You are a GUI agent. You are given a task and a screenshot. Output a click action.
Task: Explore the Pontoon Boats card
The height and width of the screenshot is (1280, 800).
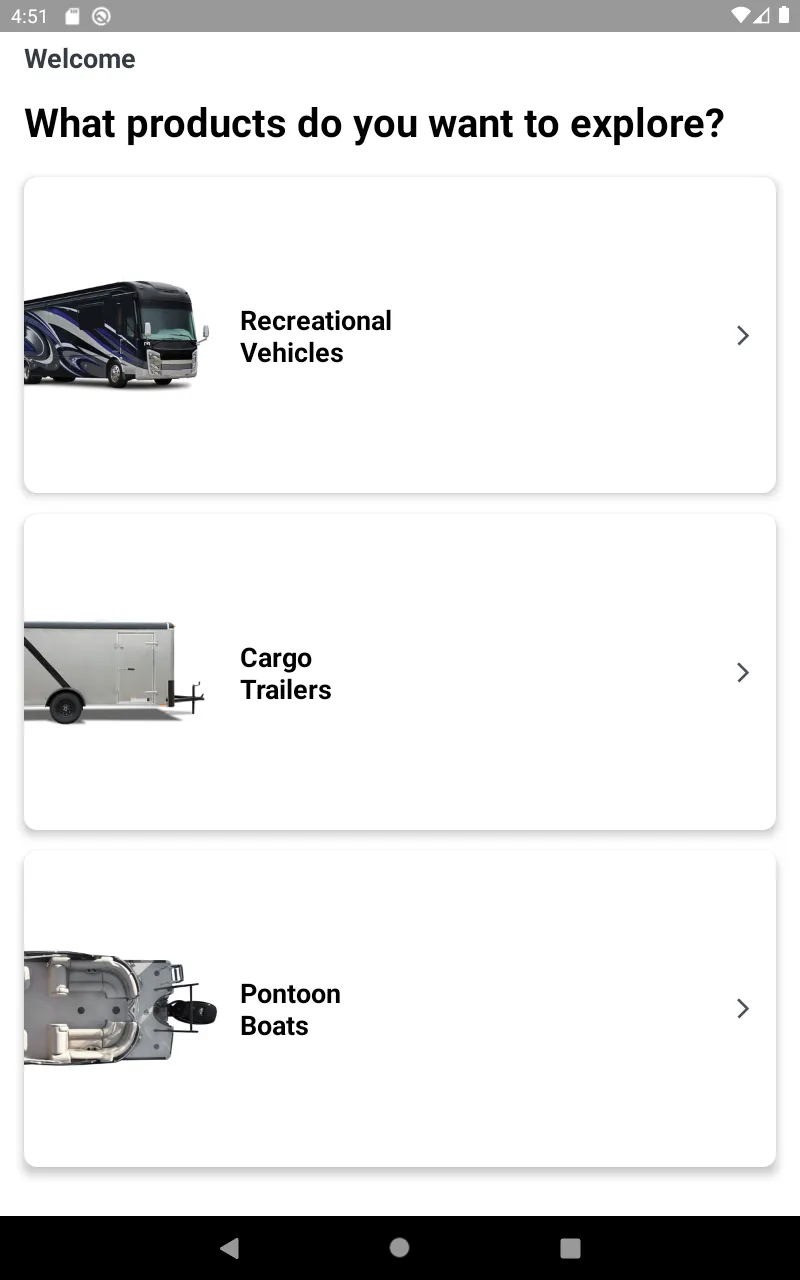coord(400,1009)
